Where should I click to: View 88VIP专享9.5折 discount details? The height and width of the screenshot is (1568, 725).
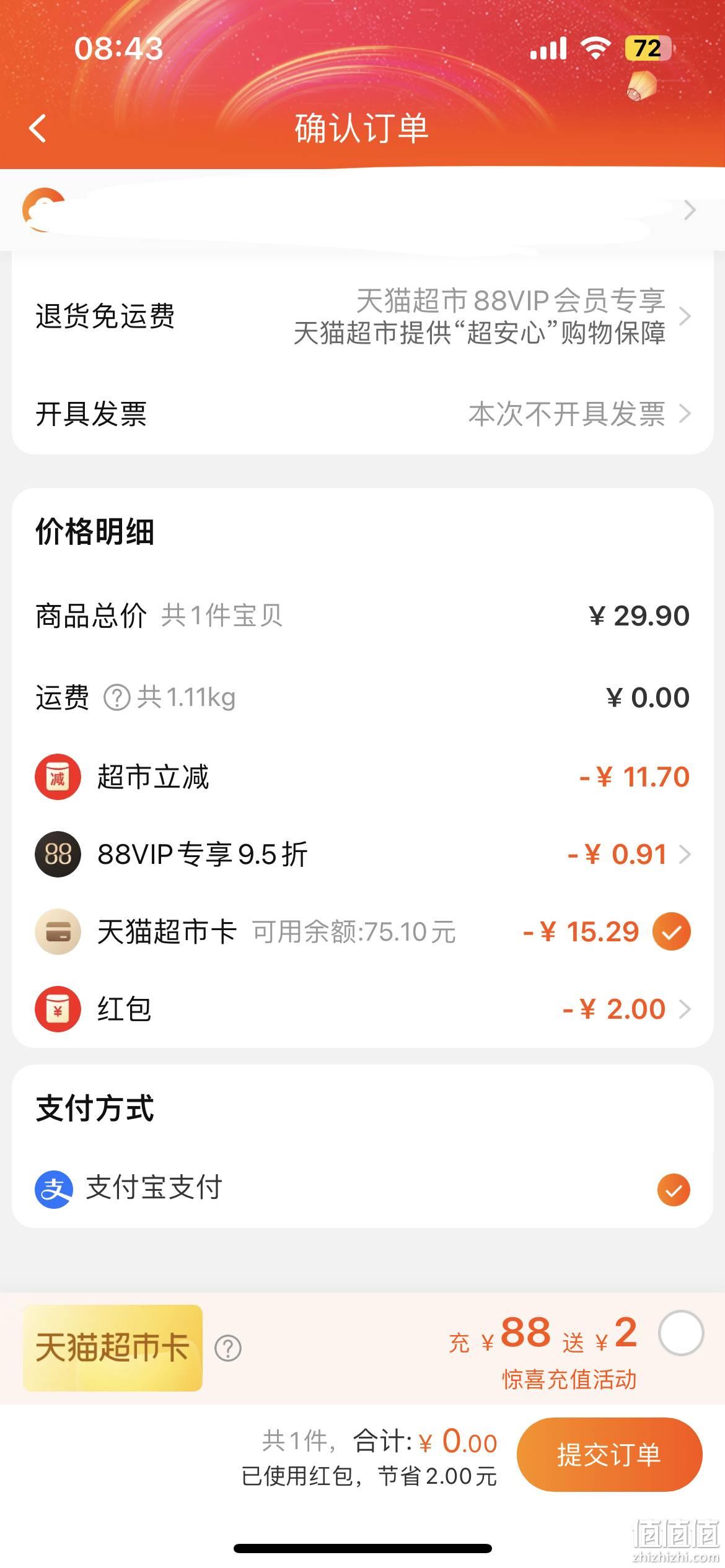pos(362,855)
